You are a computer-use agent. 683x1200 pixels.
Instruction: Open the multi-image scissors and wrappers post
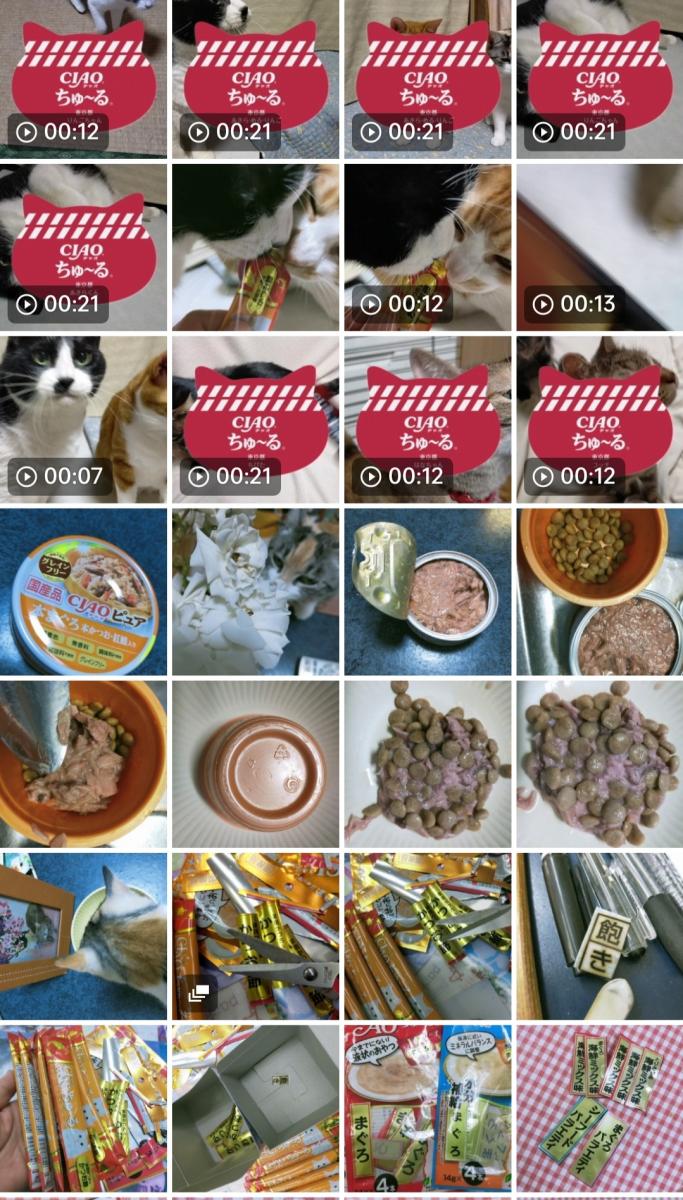tap(255, 936)
